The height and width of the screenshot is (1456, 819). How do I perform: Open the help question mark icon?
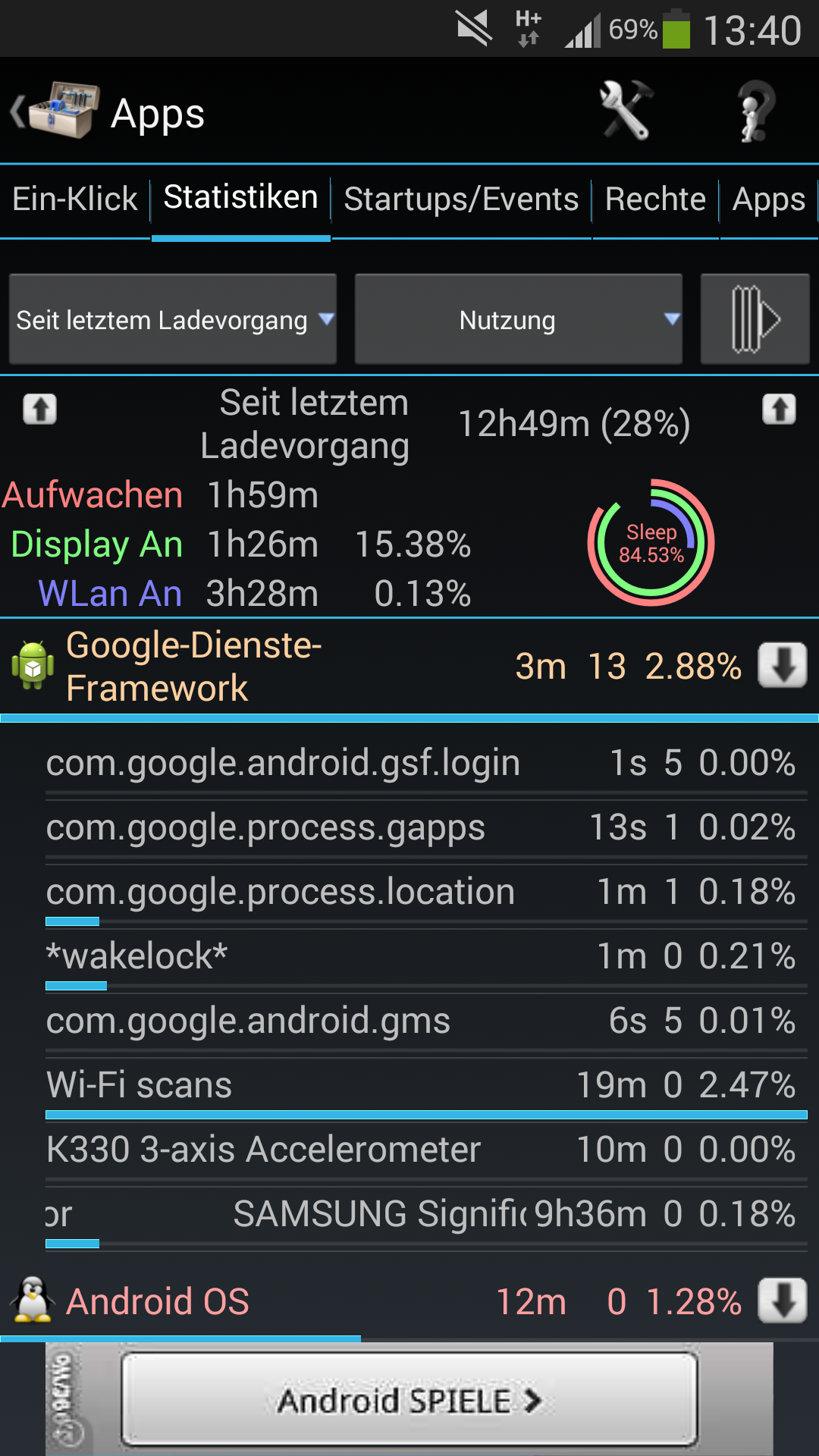tap(756, 111)
